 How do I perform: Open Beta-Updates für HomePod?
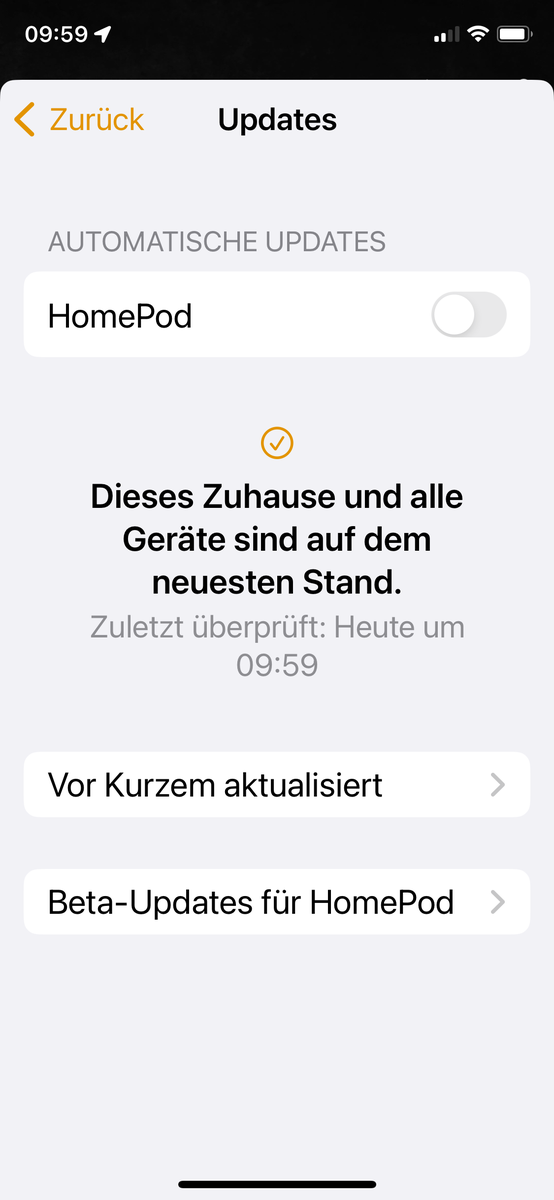coord(277,903)
